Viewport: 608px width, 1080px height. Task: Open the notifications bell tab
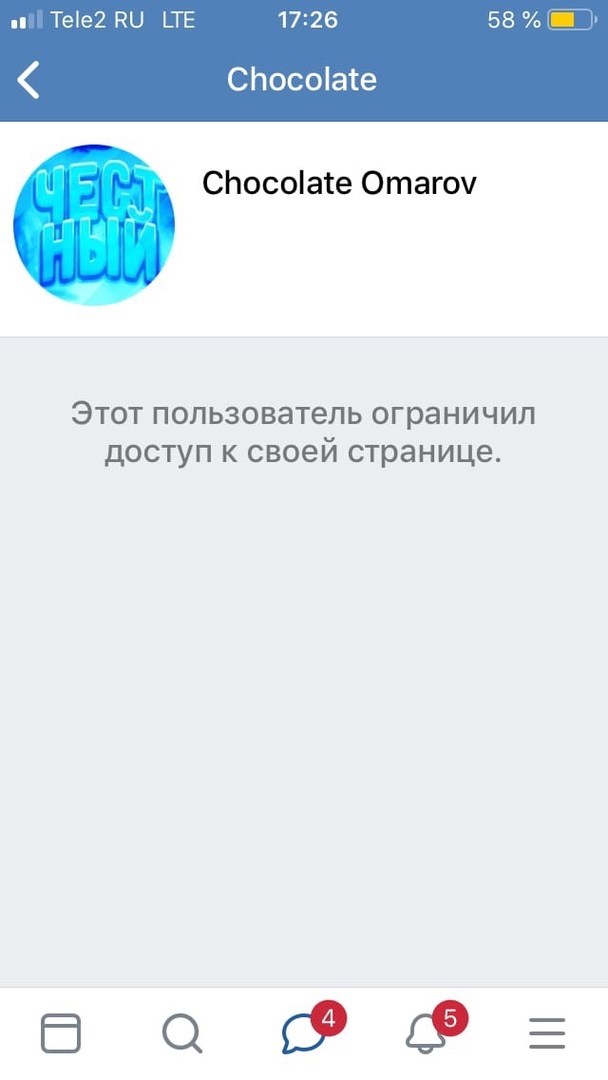pos(427,1032)
